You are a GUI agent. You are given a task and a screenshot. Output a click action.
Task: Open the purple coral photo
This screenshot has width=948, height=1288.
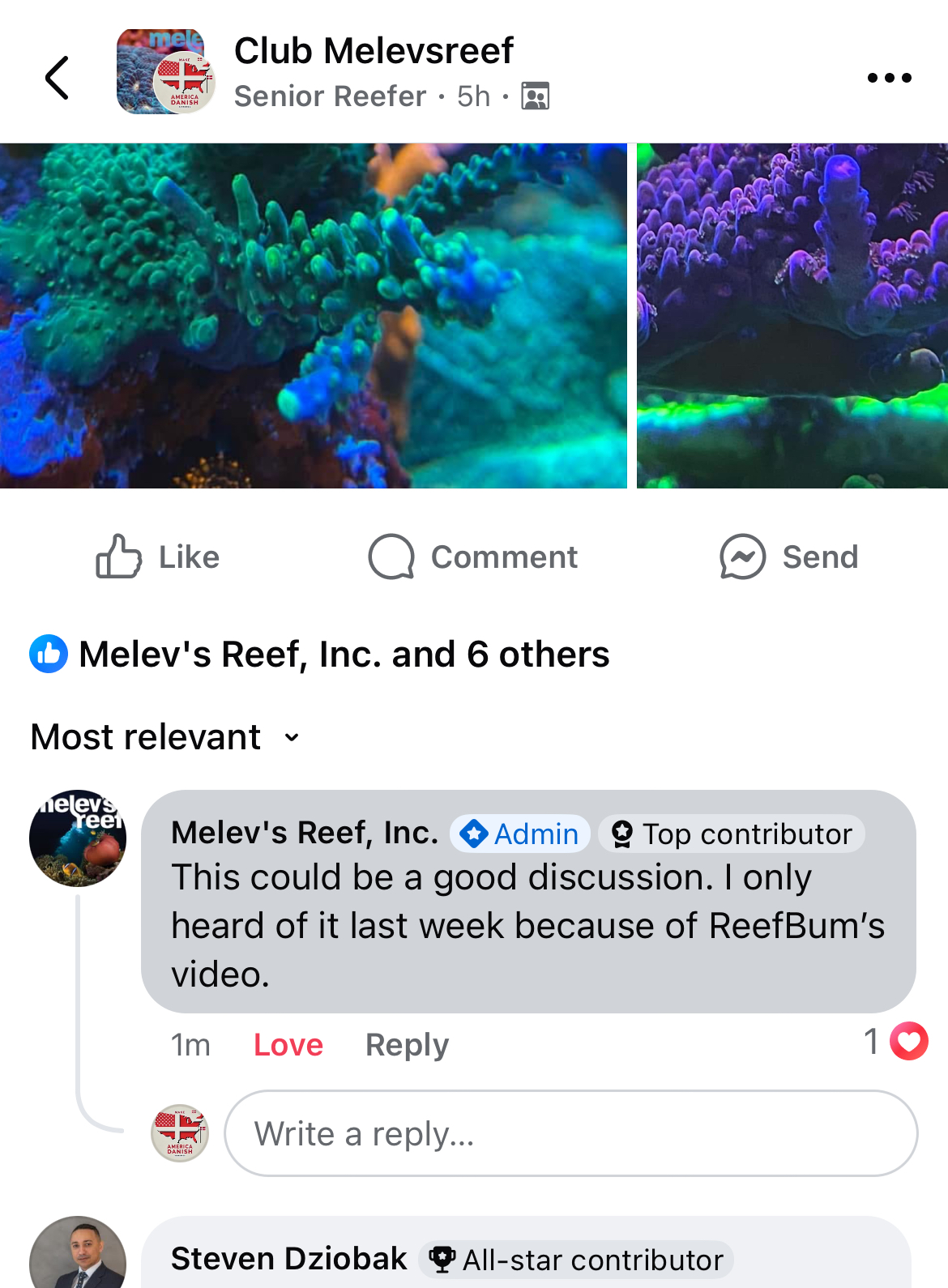[x=792, y=316]
